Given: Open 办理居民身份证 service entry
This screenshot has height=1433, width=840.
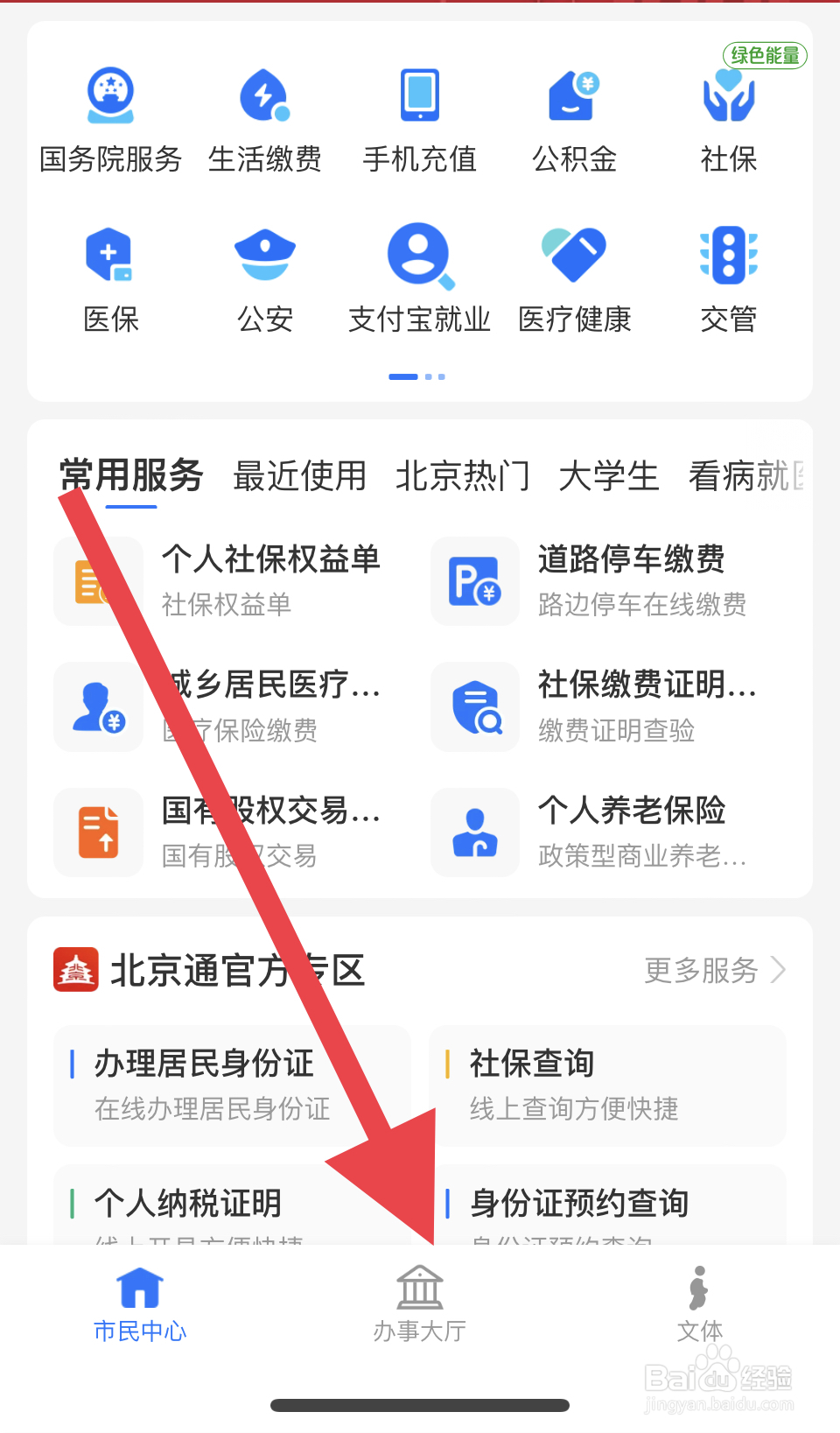Looking at the screenshot, I should pyautogui.click(x=232, y=1085).
